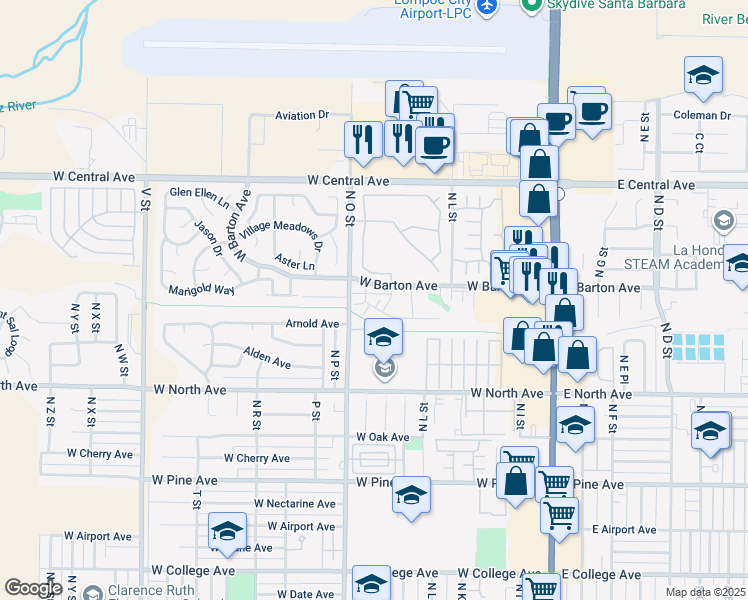This screenshot has width=748, height=600.
Task: Open the school marker on E North Ave
Action: click(x=575, y=427)
